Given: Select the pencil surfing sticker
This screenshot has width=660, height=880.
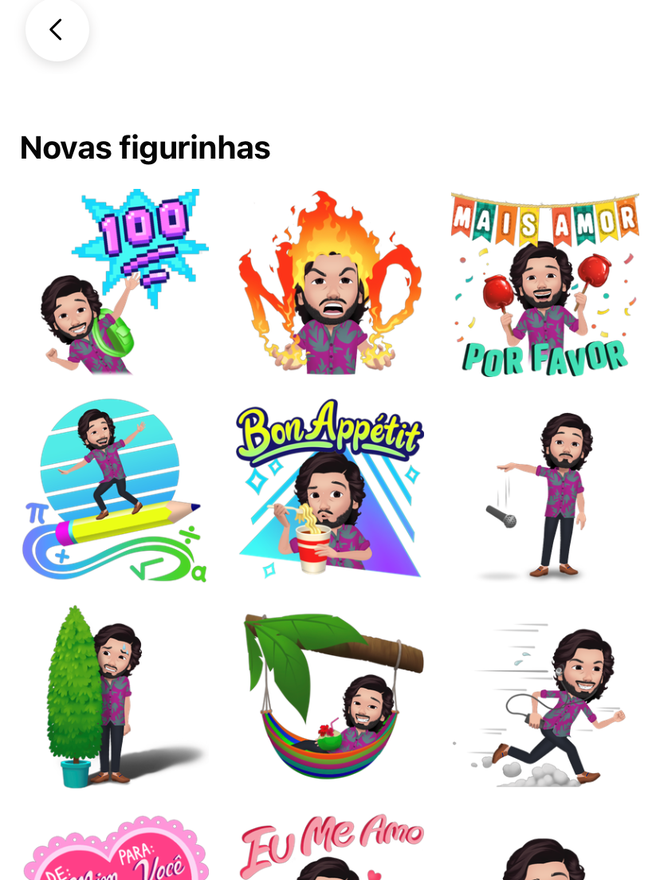Looking at the screenshot, I should tap(115, 490).
